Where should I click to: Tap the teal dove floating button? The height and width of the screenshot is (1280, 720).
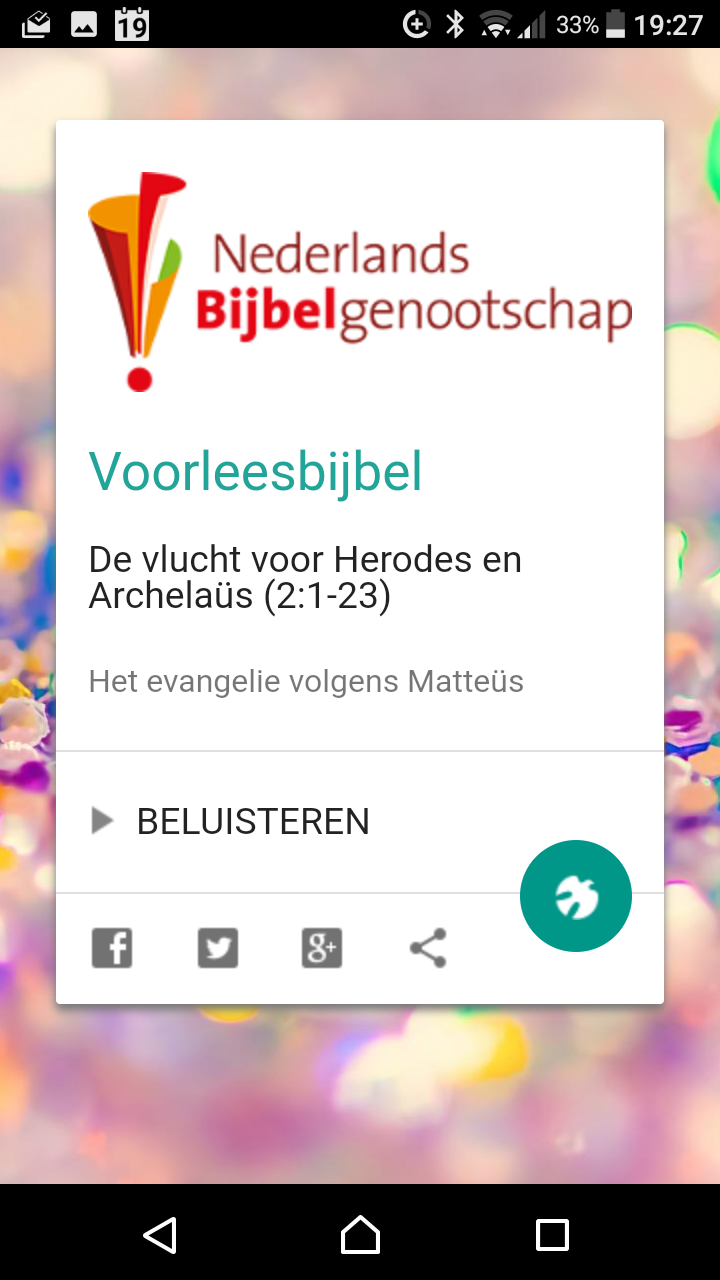tap(576, 896)
